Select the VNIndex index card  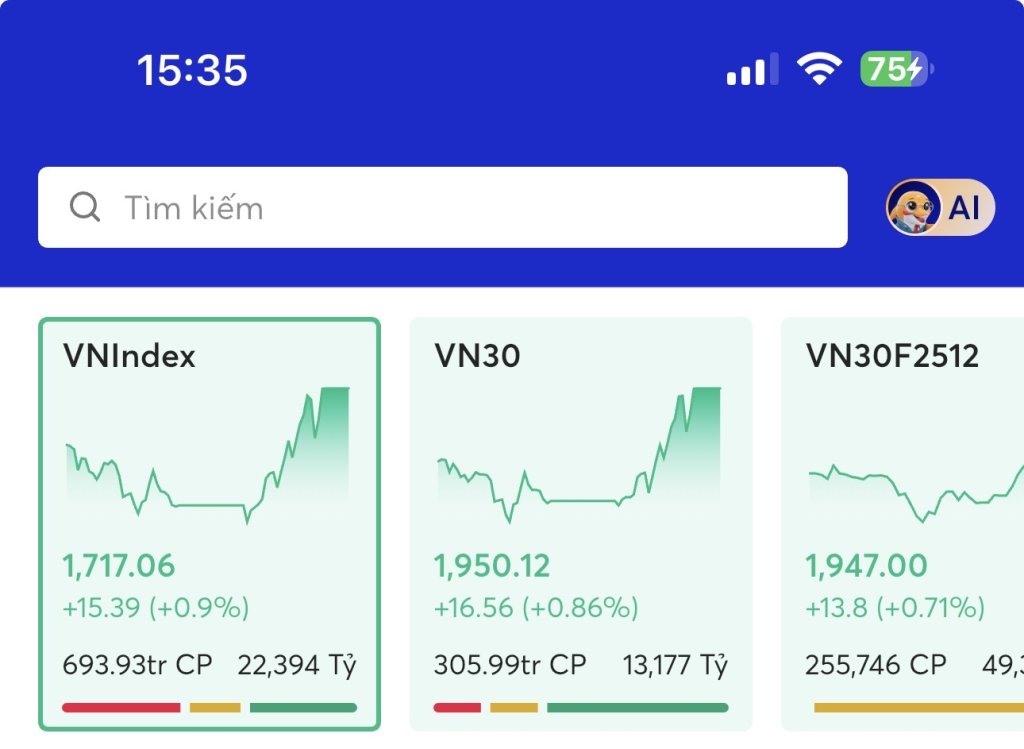(209, 524)
